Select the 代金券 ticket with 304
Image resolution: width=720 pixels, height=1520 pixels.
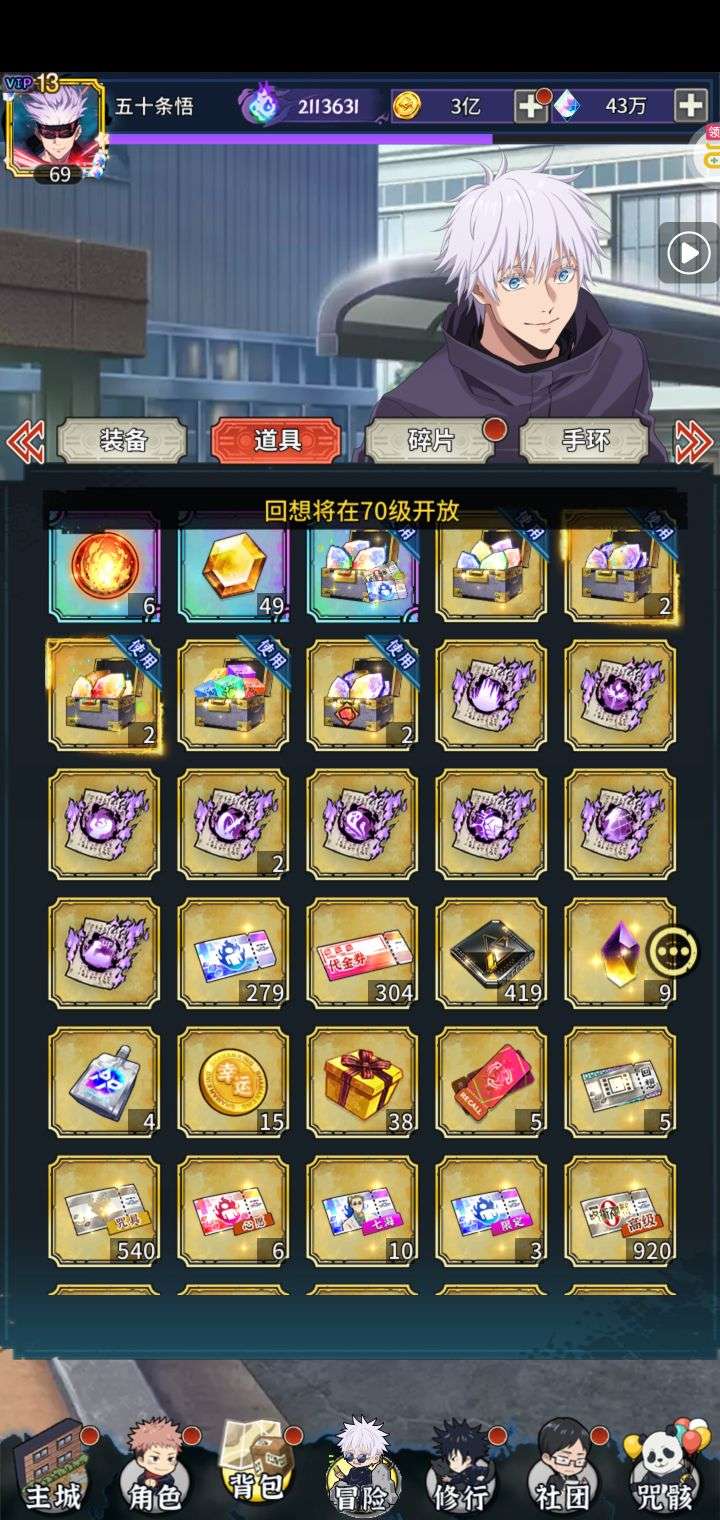click(x=362, y=953)
